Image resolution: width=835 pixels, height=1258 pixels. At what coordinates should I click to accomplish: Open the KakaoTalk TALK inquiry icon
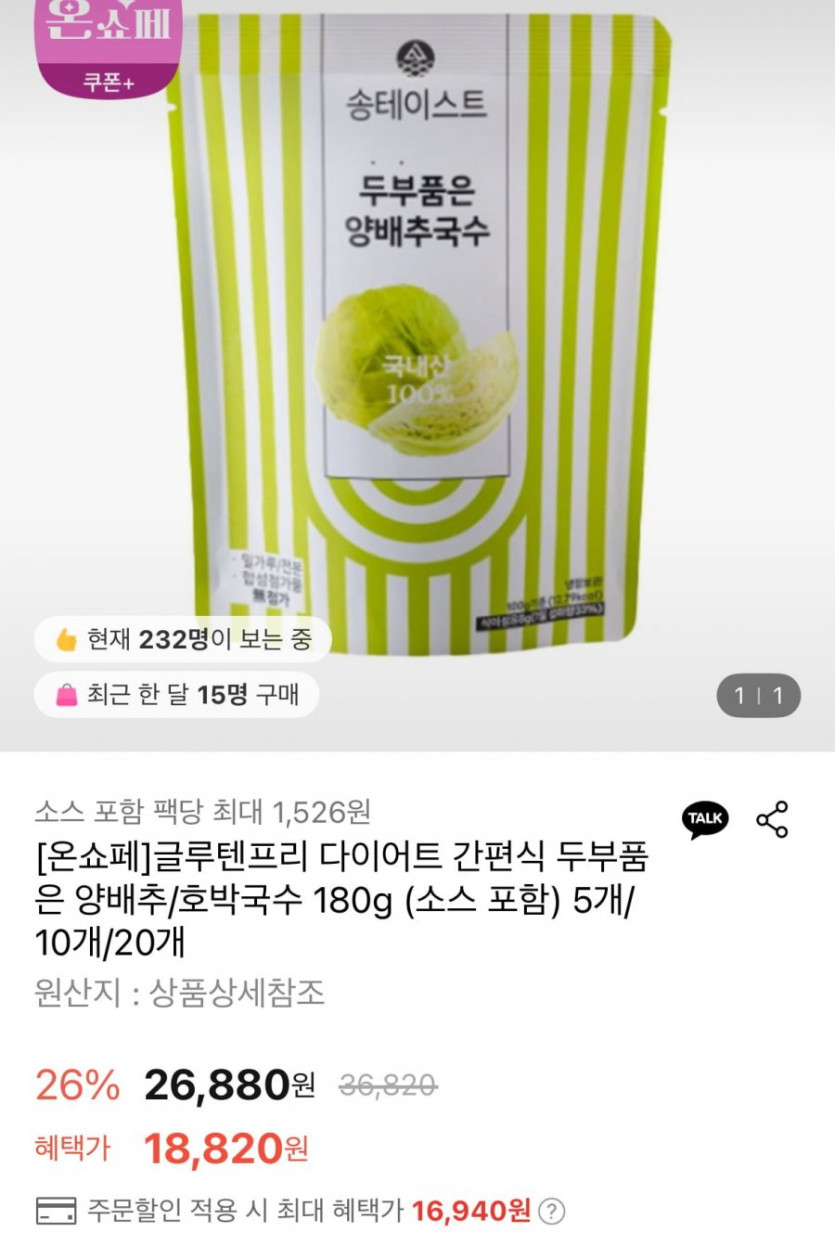pos(705,819)
